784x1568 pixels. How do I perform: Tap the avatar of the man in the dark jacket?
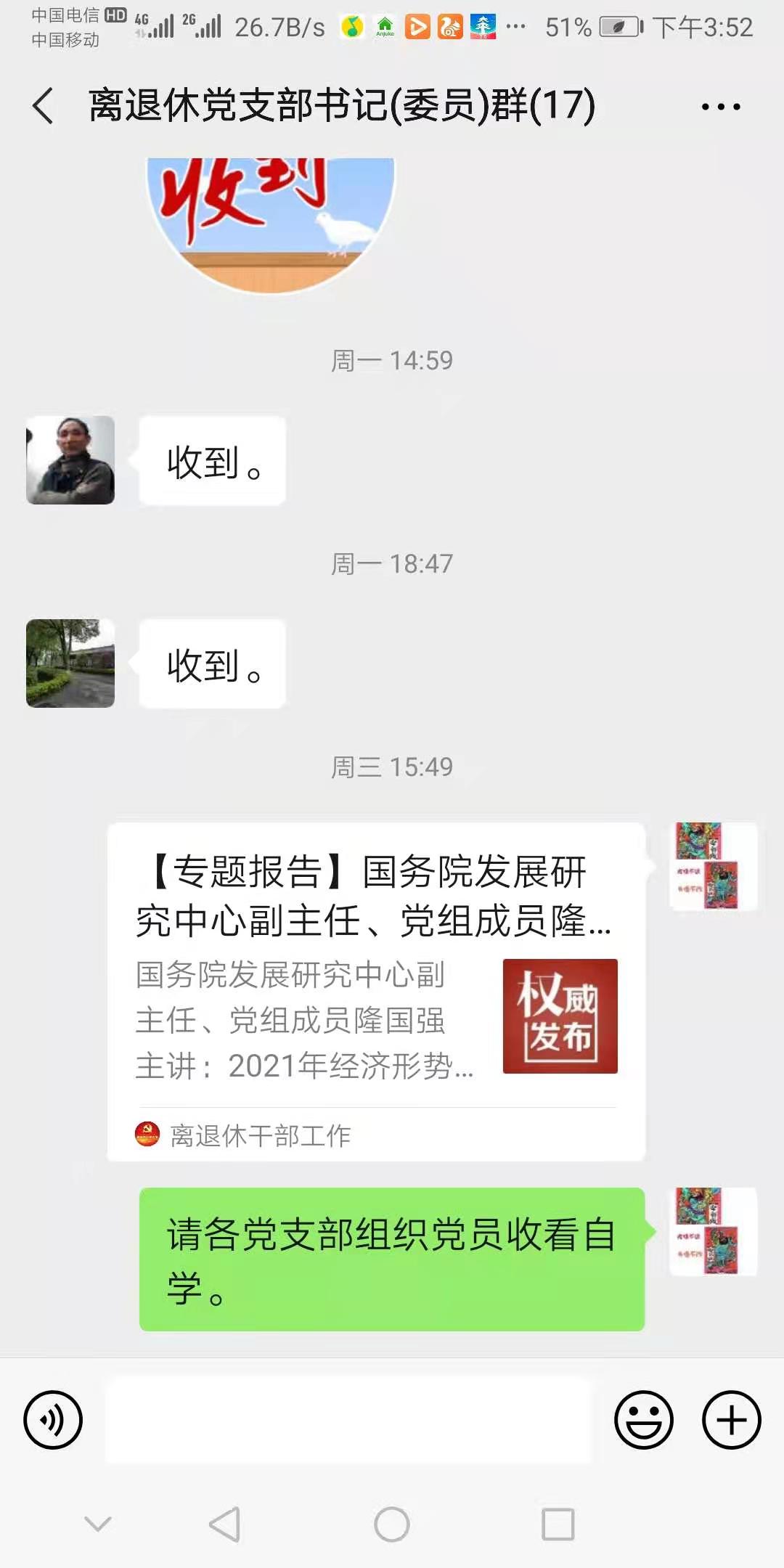point(70,460)
